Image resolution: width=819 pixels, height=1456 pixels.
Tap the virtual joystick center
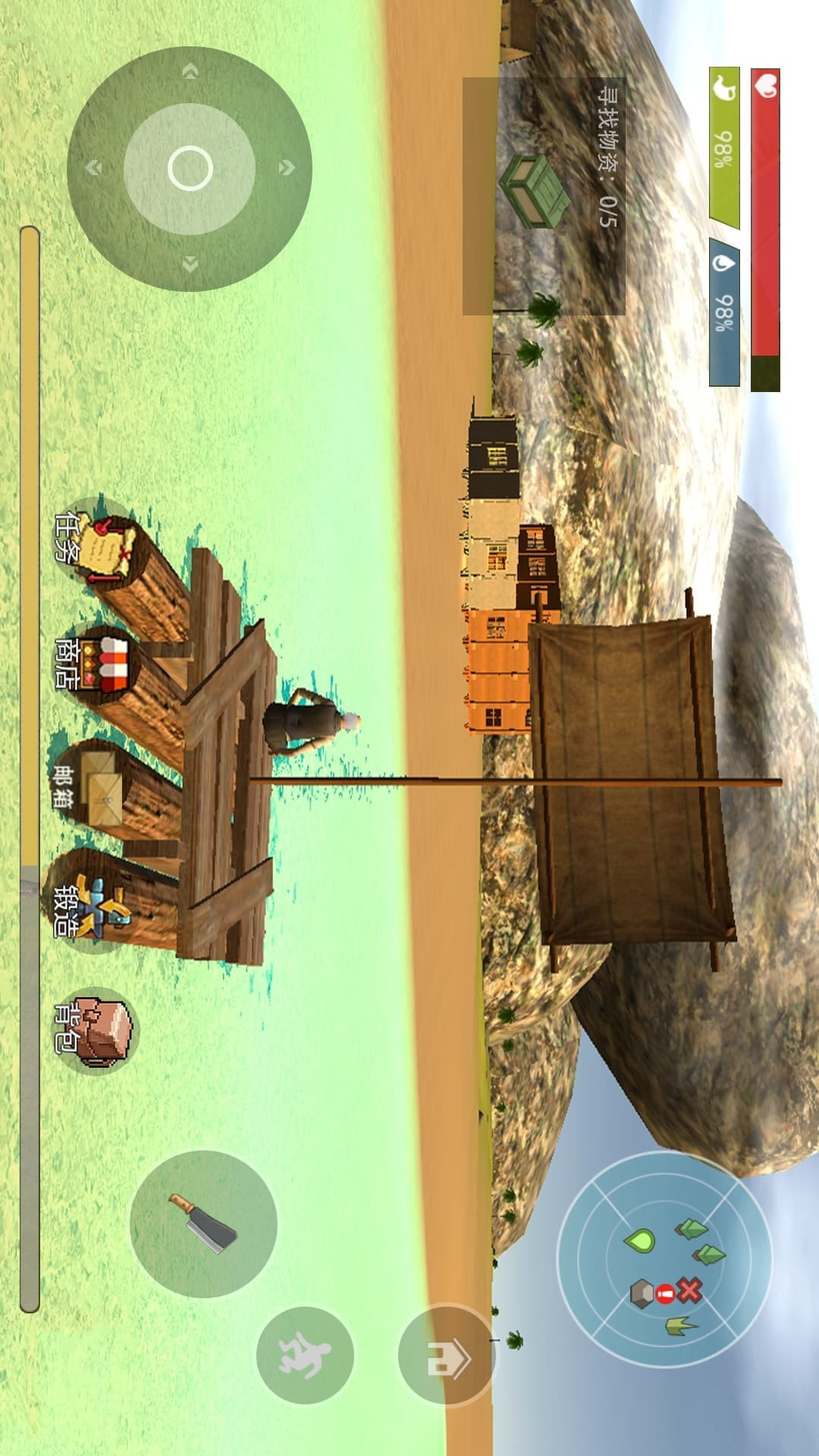click(x=190, y=168)
